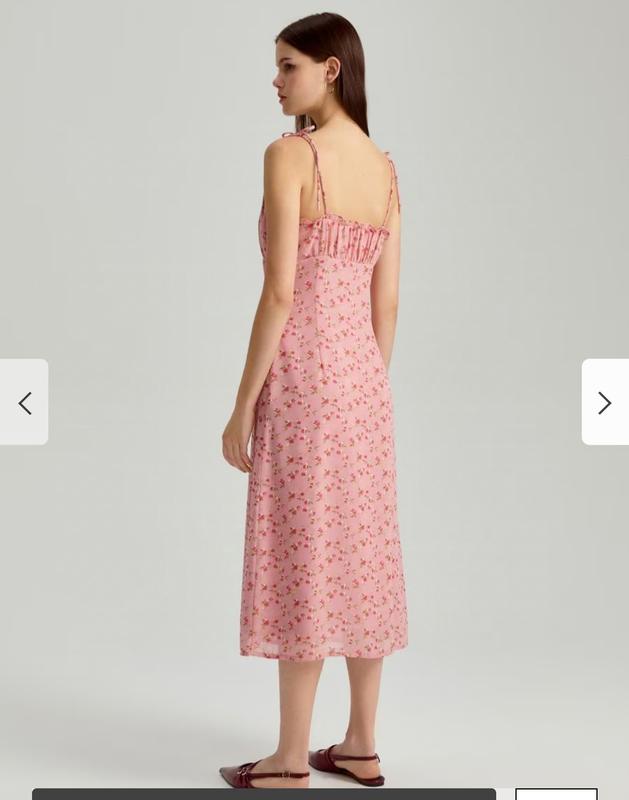
Task: Go to the previous product photo
Action: tap(24, 402)
